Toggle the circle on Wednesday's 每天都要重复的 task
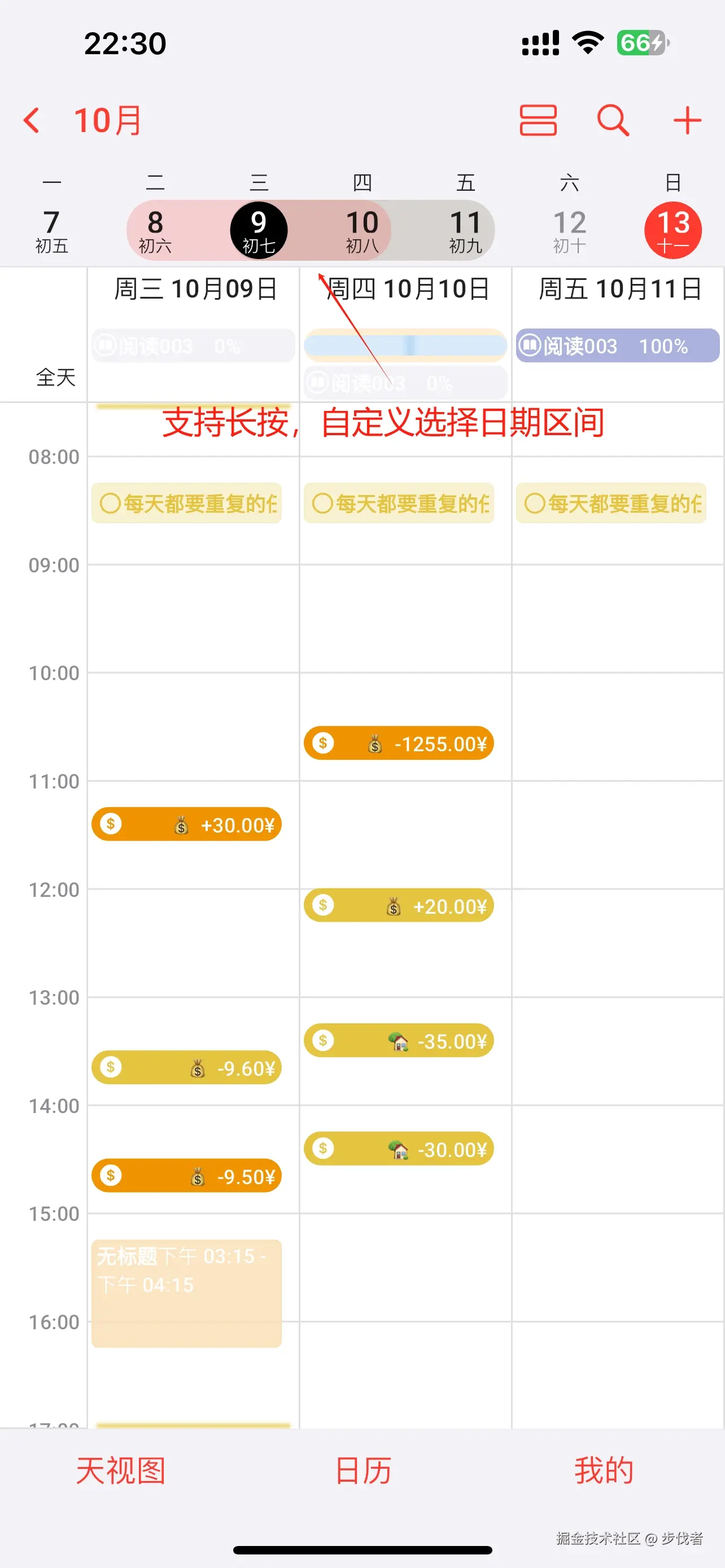Viewport: 725px width, 1568px height. point(110,503)
